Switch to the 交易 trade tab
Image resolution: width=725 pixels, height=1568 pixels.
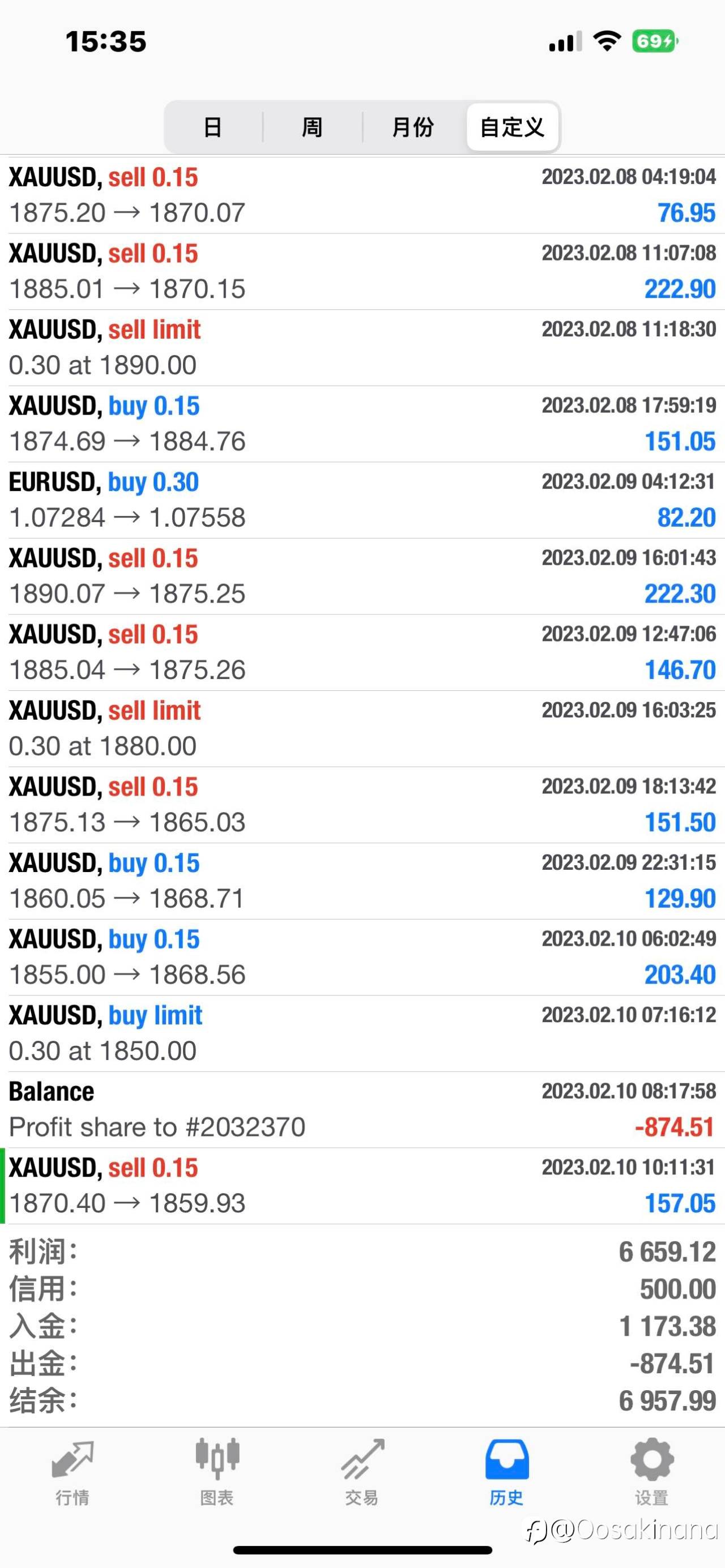pyautogui.click(x=361, y=1472)
